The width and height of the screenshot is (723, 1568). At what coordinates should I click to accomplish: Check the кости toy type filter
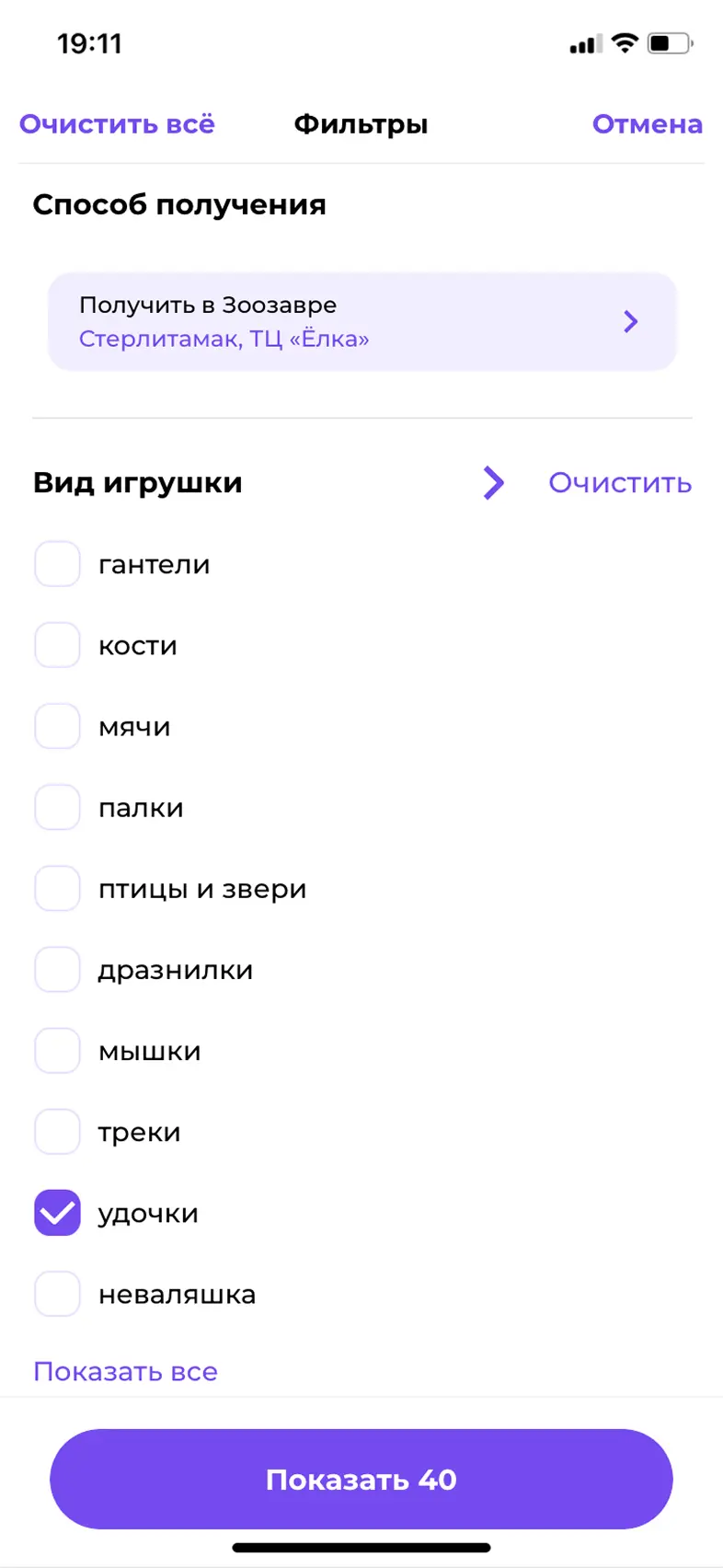tap(57, 645)
